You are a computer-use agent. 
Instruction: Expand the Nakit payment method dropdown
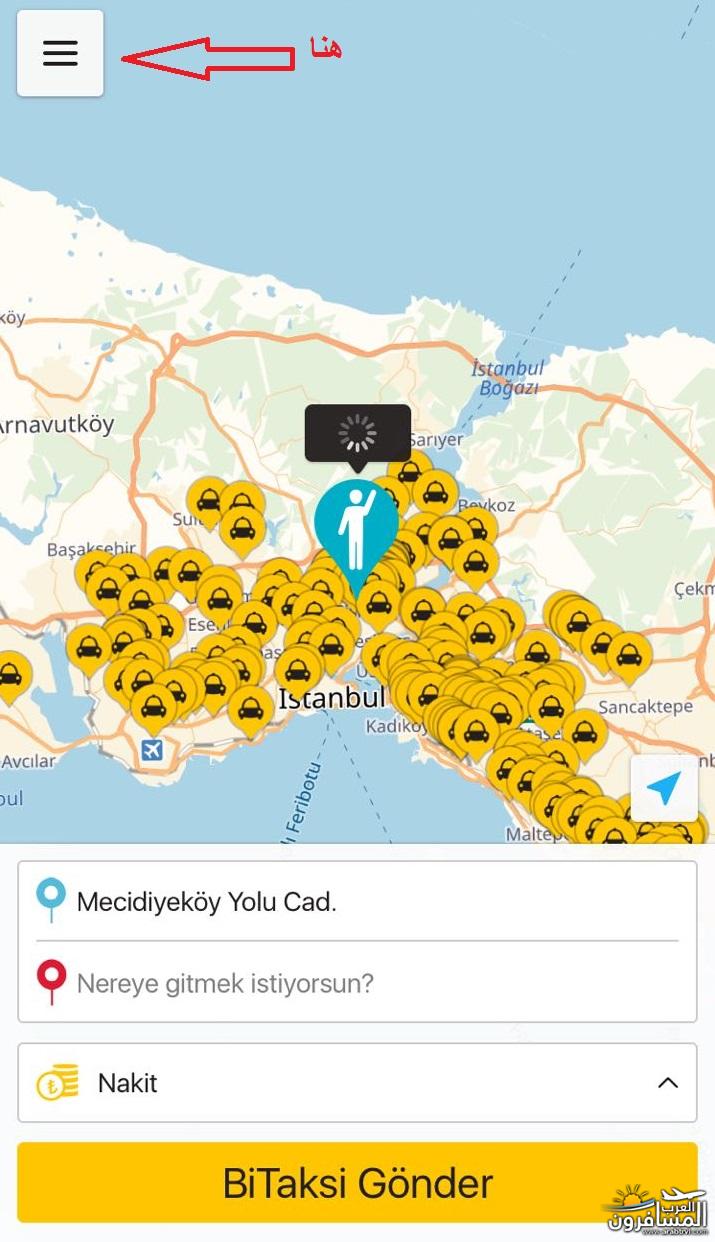(357, 1083)
